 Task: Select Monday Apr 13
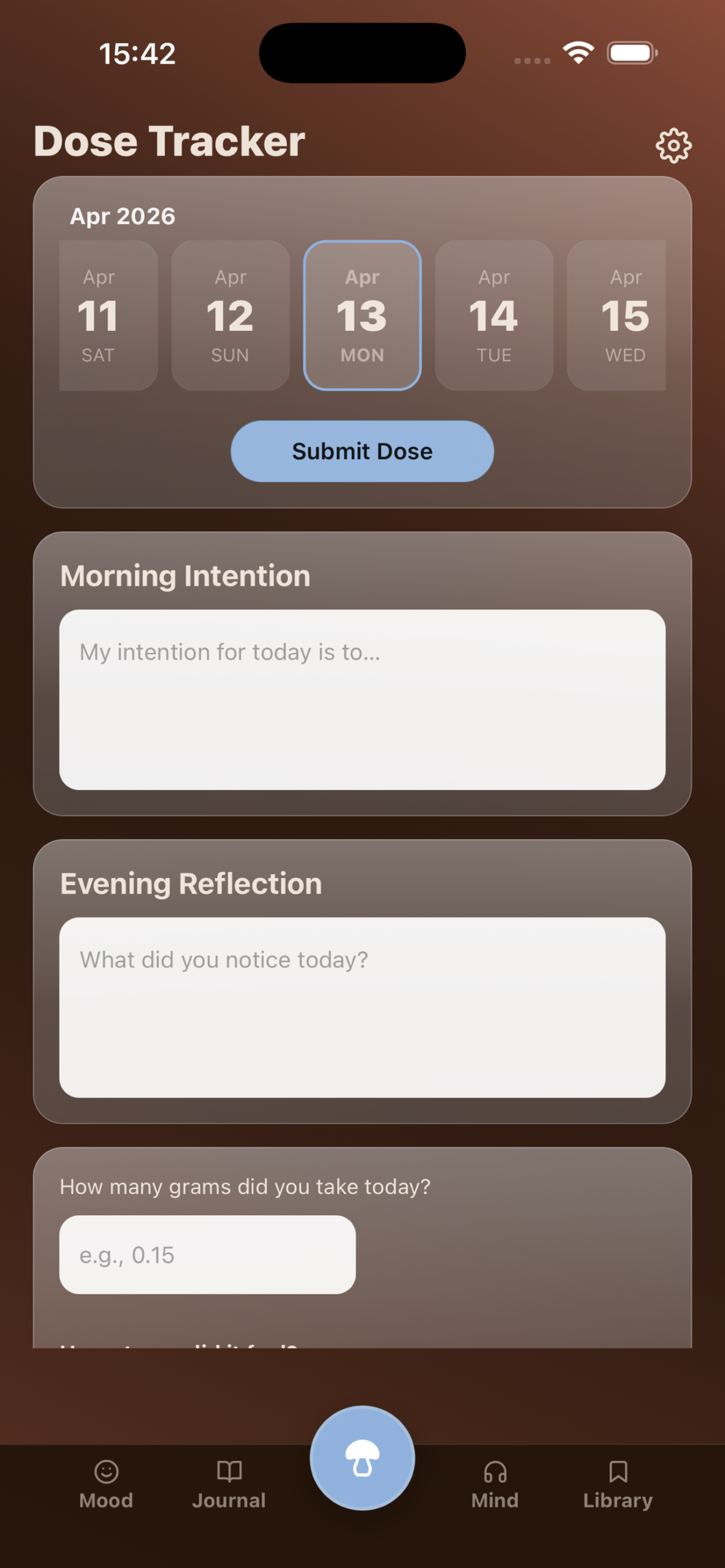(x=362, y=315)
